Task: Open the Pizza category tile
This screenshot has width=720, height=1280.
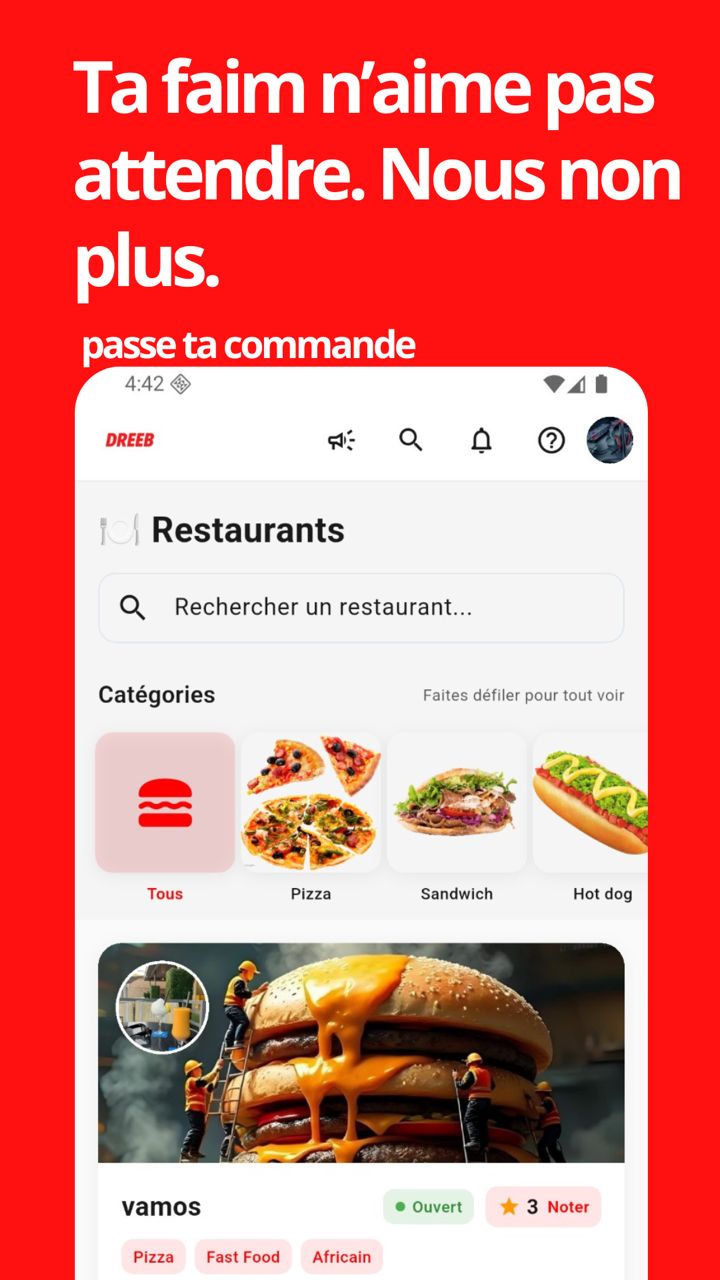Action: point(311,801)
